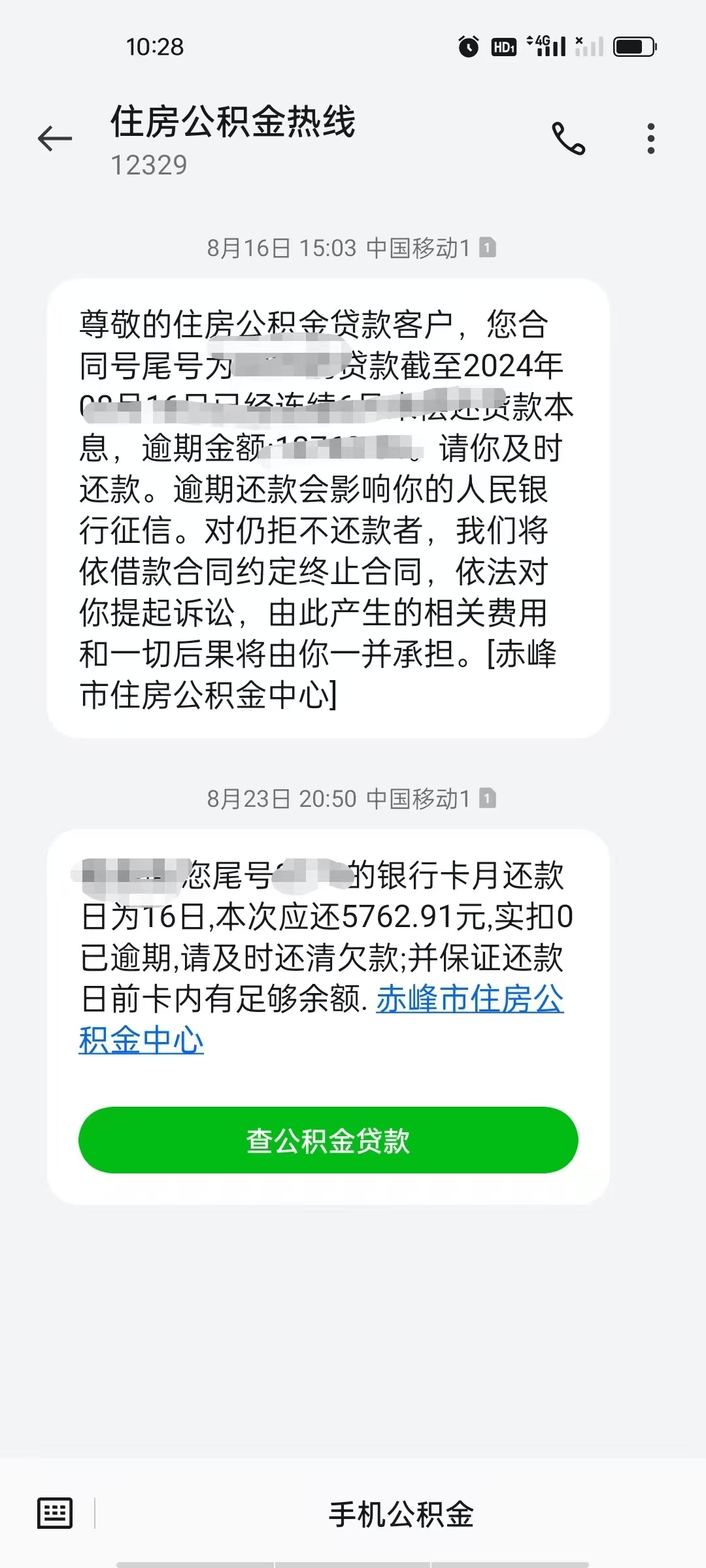Tap the signal bars with X mark
The image size is (706, 1568).
pyautogui.click(x=588, y=44)
